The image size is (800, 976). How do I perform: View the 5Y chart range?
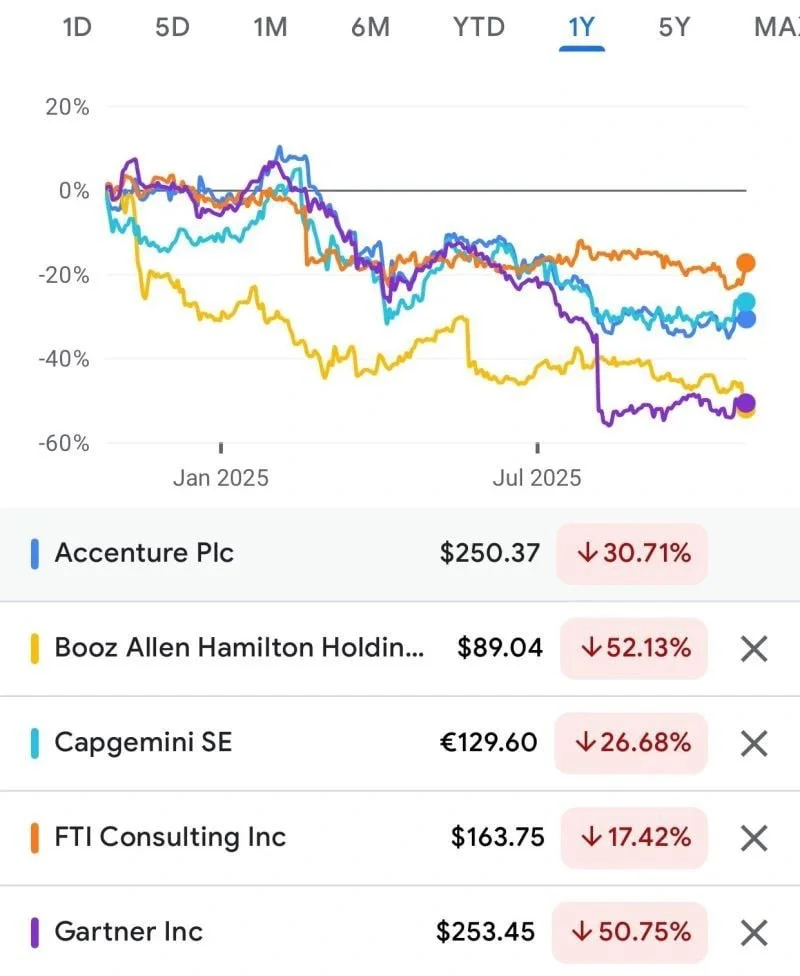[675, 27]
